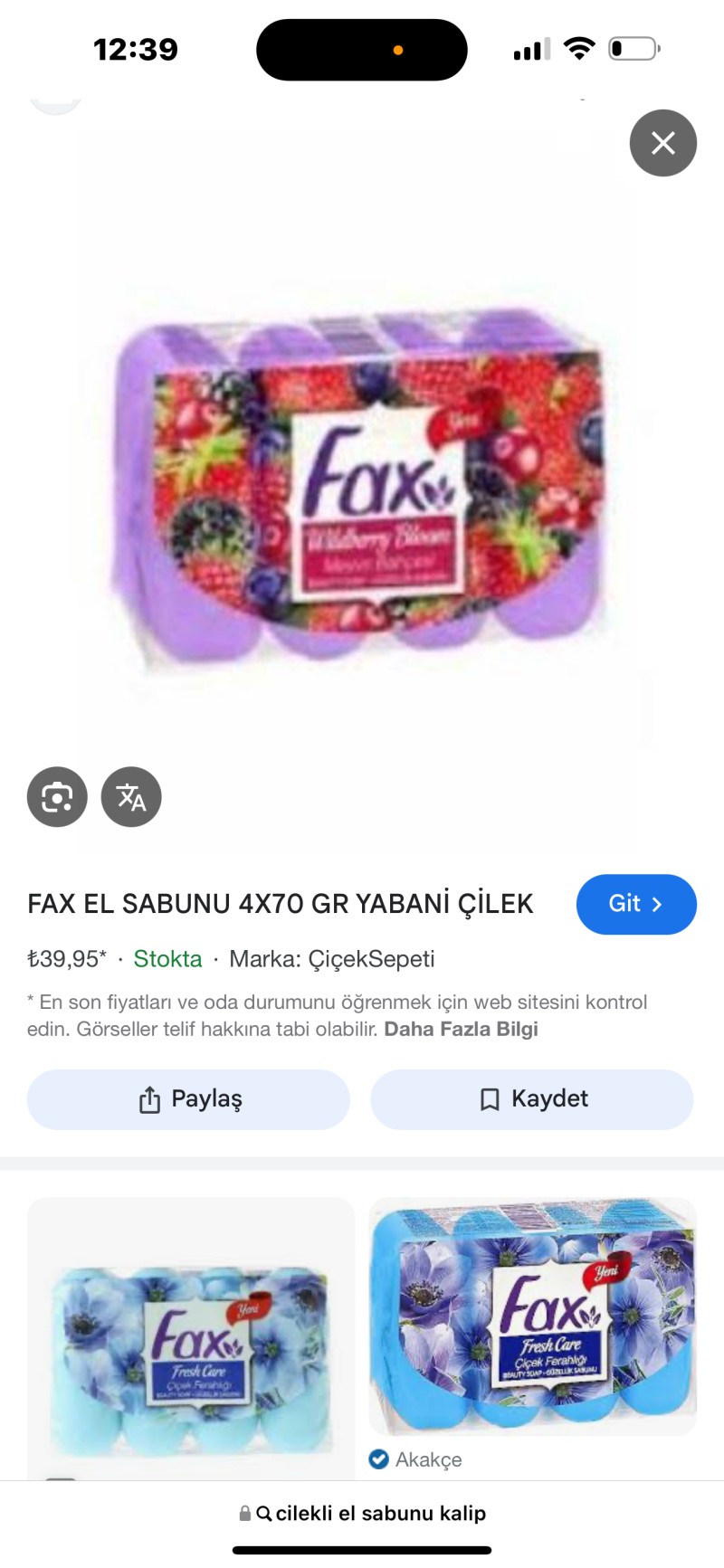
Task: Open the Daha Fazla Bilgi link
Action: tap(461, 1030)
